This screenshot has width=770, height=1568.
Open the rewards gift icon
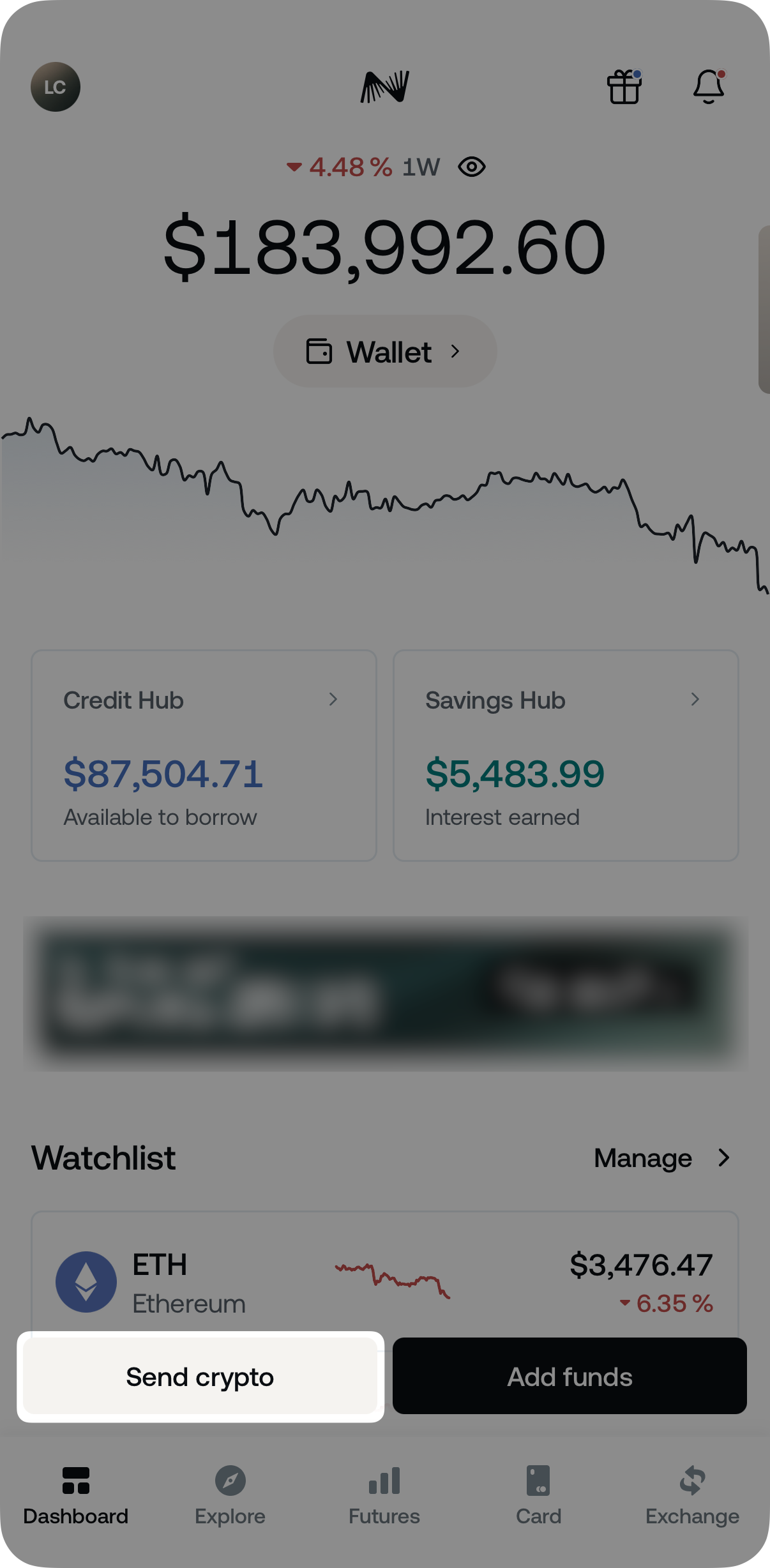624,88
